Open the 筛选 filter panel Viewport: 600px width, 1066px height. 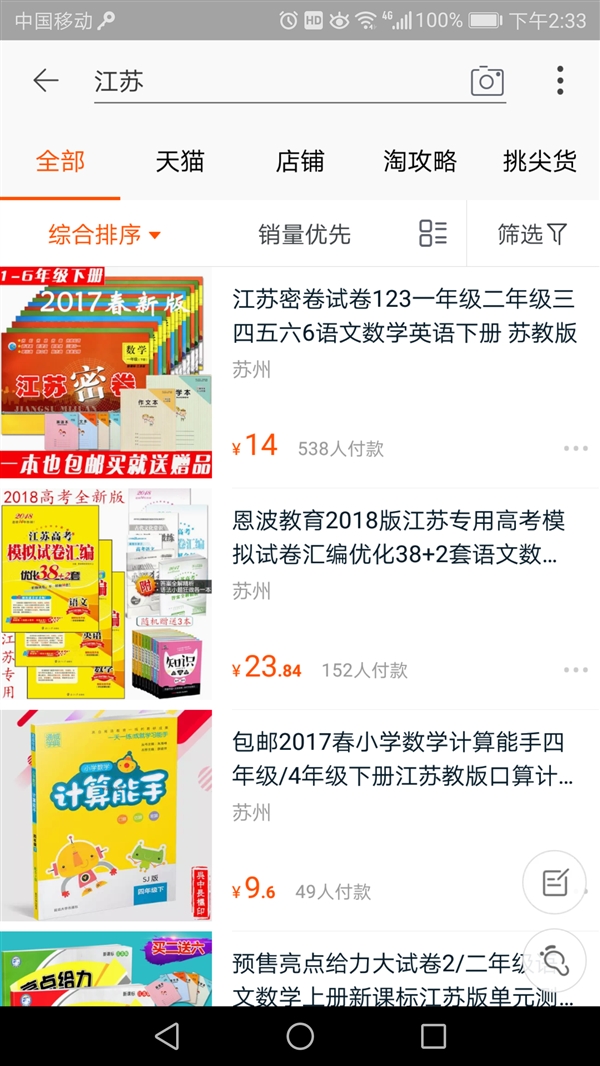(x=532, y=235)
